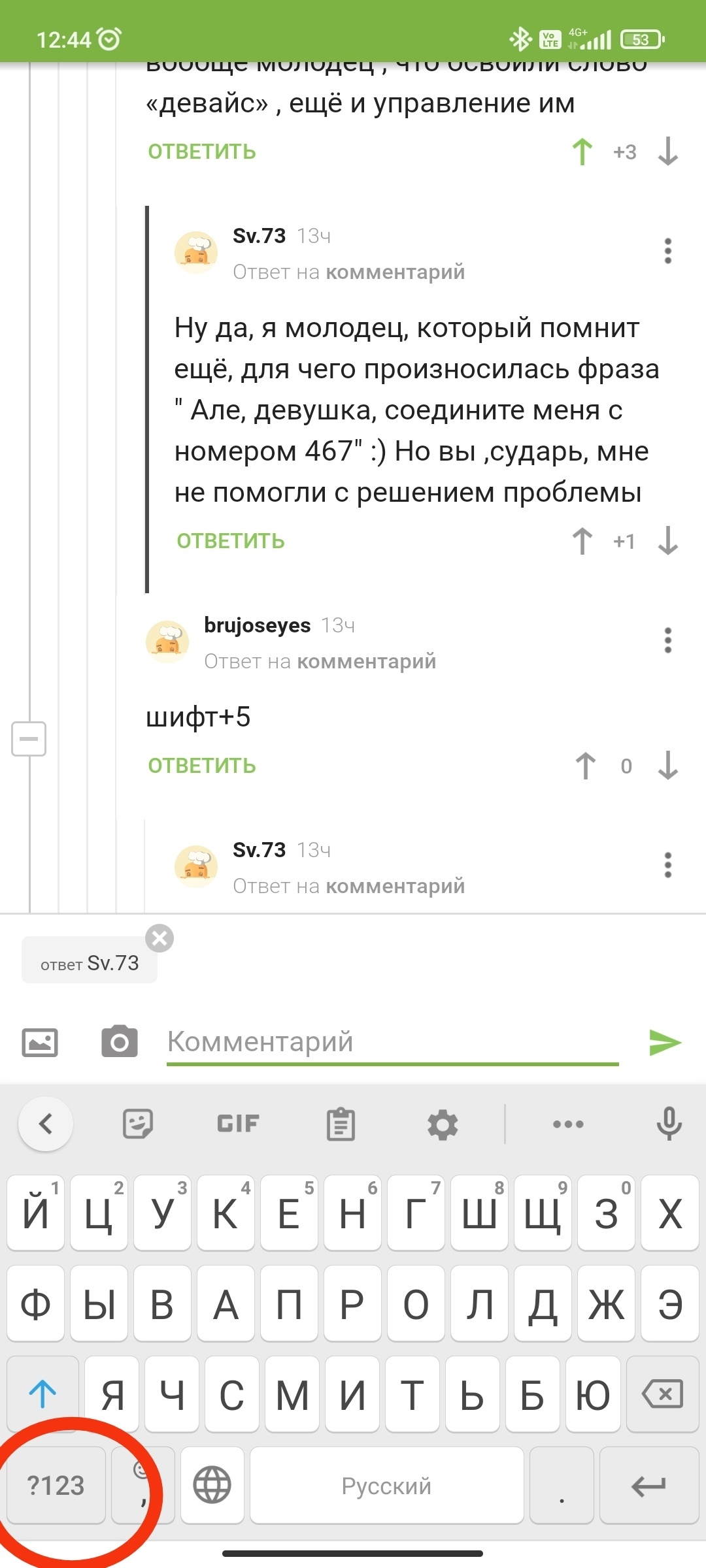
Task: Open the keyboard sticker panel
Action: (x=138, y=1124)
